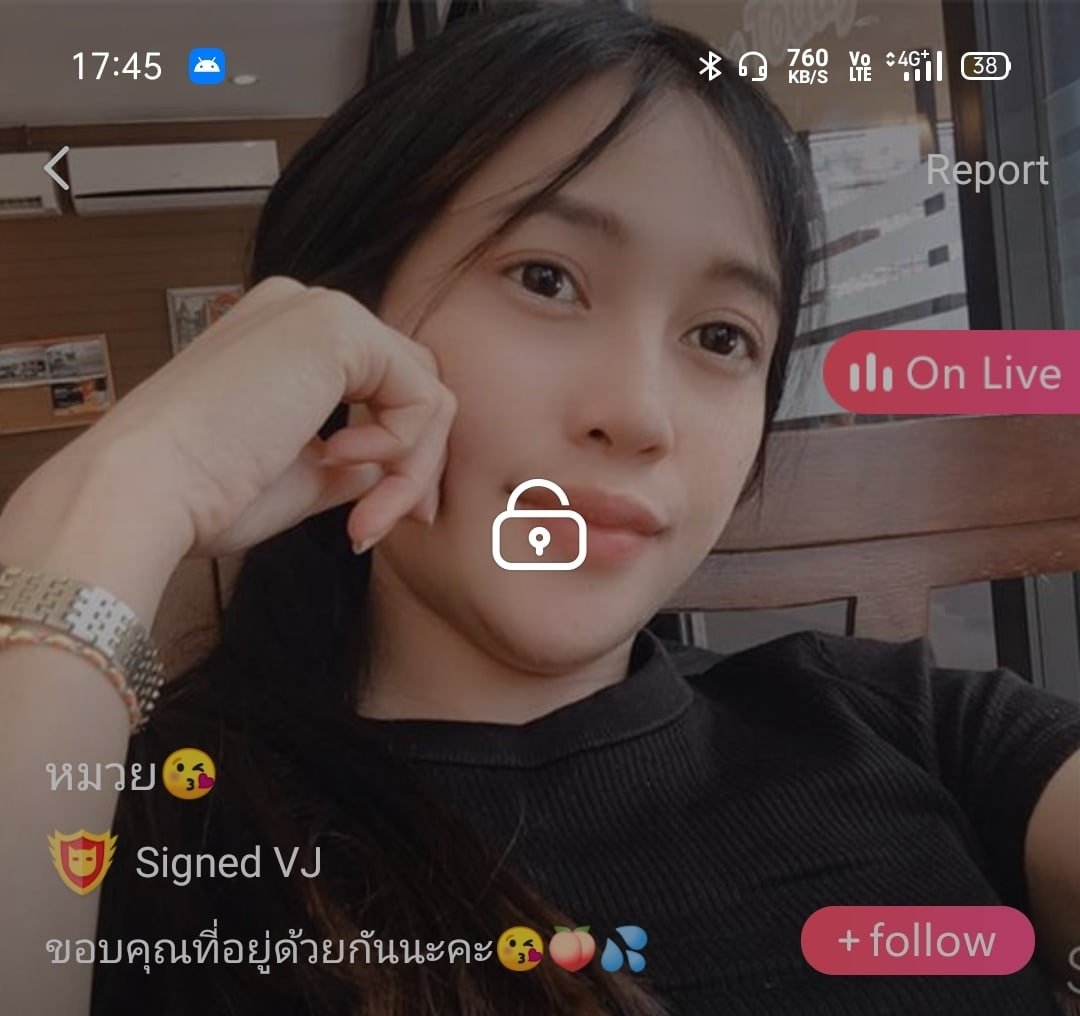Viewport: 1080px width, 1016px height.
Task: Report this broadcaster
Action: (x=986, y=170)
